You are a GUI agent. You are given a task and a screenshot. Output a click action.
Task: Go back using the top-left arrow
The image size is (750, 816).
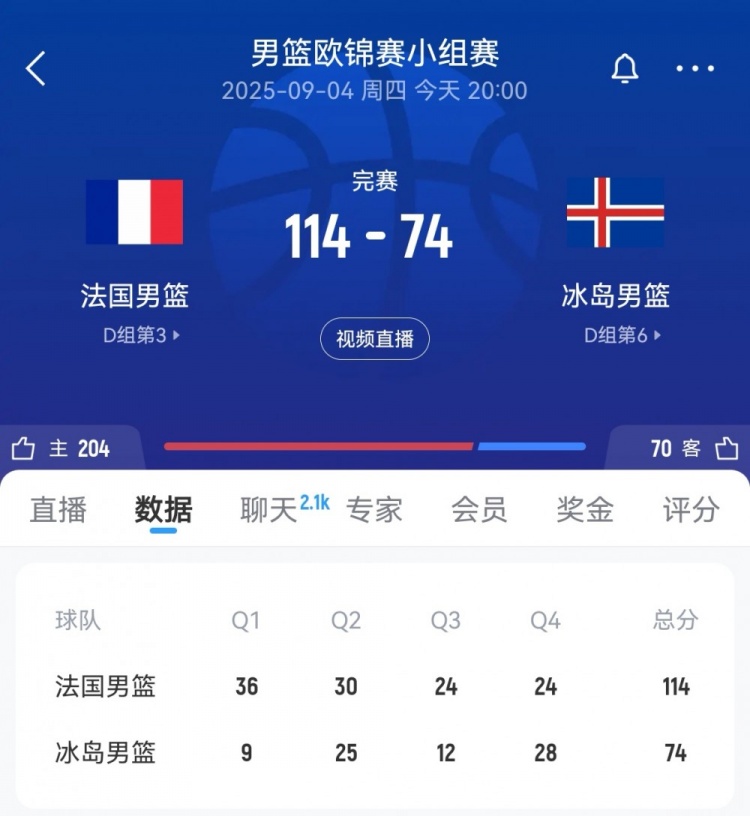click(36, 69)
